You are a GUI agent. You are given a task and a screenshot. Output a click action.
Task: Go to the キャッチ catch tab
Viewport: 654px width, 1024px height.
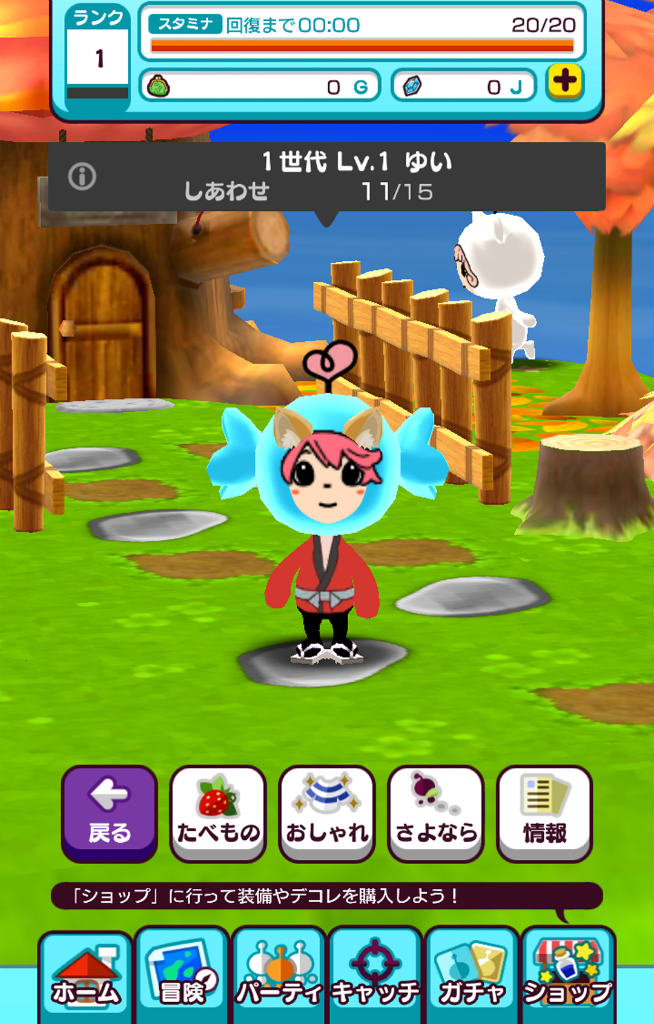point(376,976)
